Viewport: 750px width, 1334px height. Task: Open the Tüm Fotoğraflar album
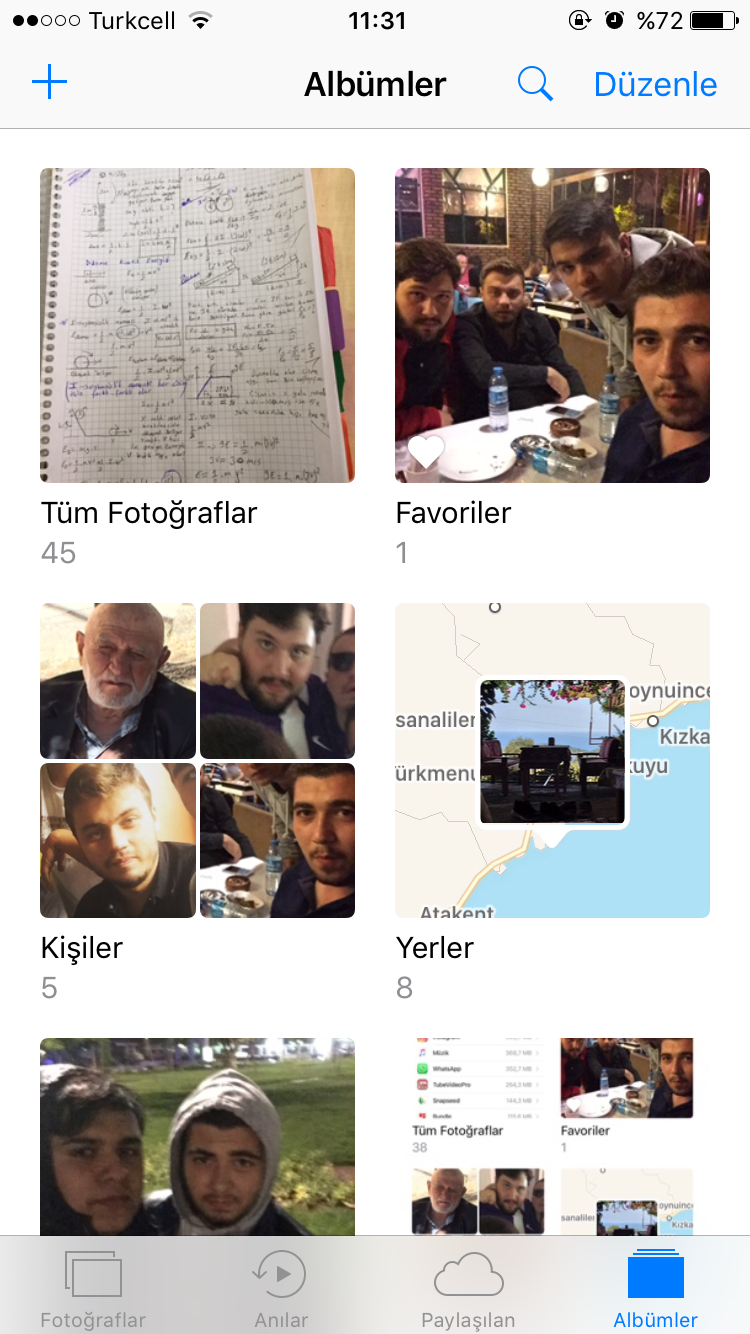point(197,325)
